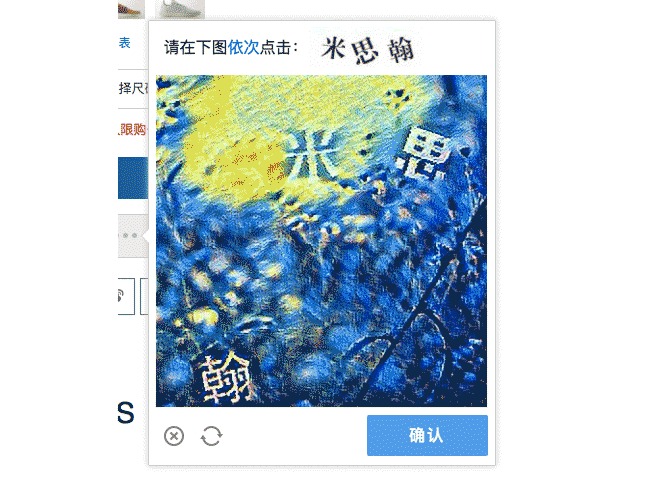Click the character 翰 in the image

(223, 378)
